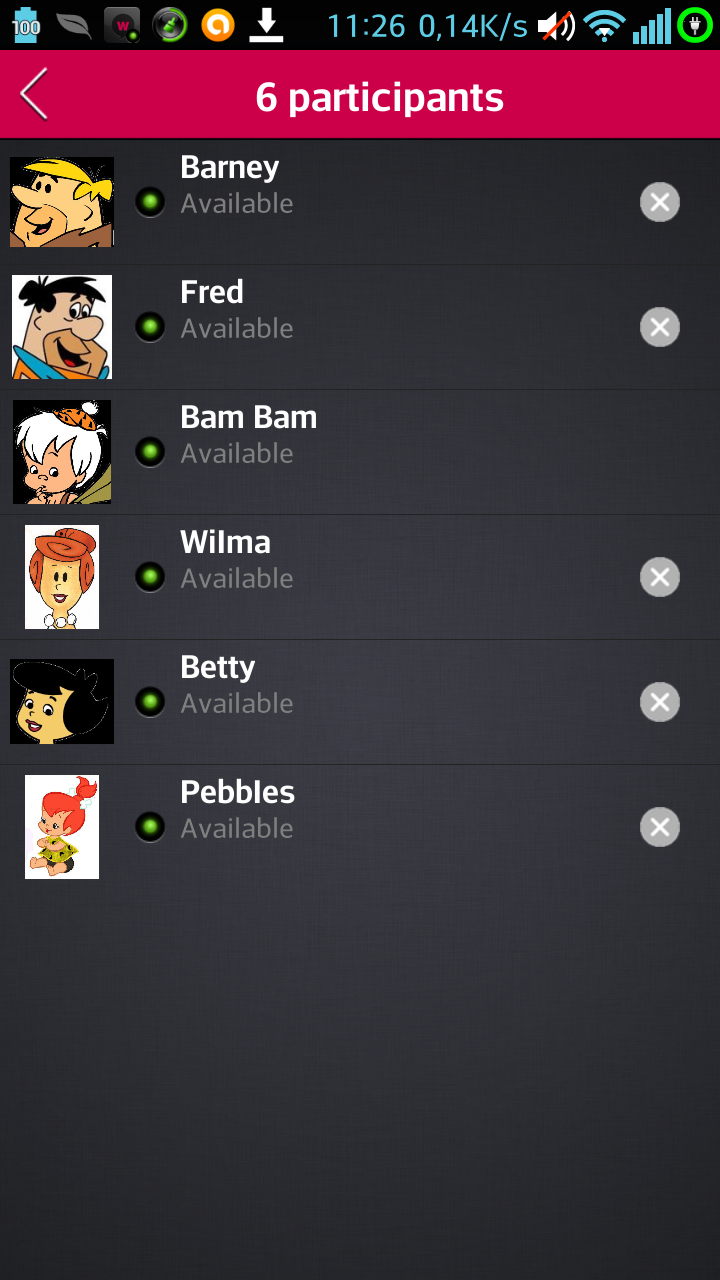The width and height of the screenshot is (720, 1280).
Task: Open the download icon in the status bar
Action: click(264, 25)
